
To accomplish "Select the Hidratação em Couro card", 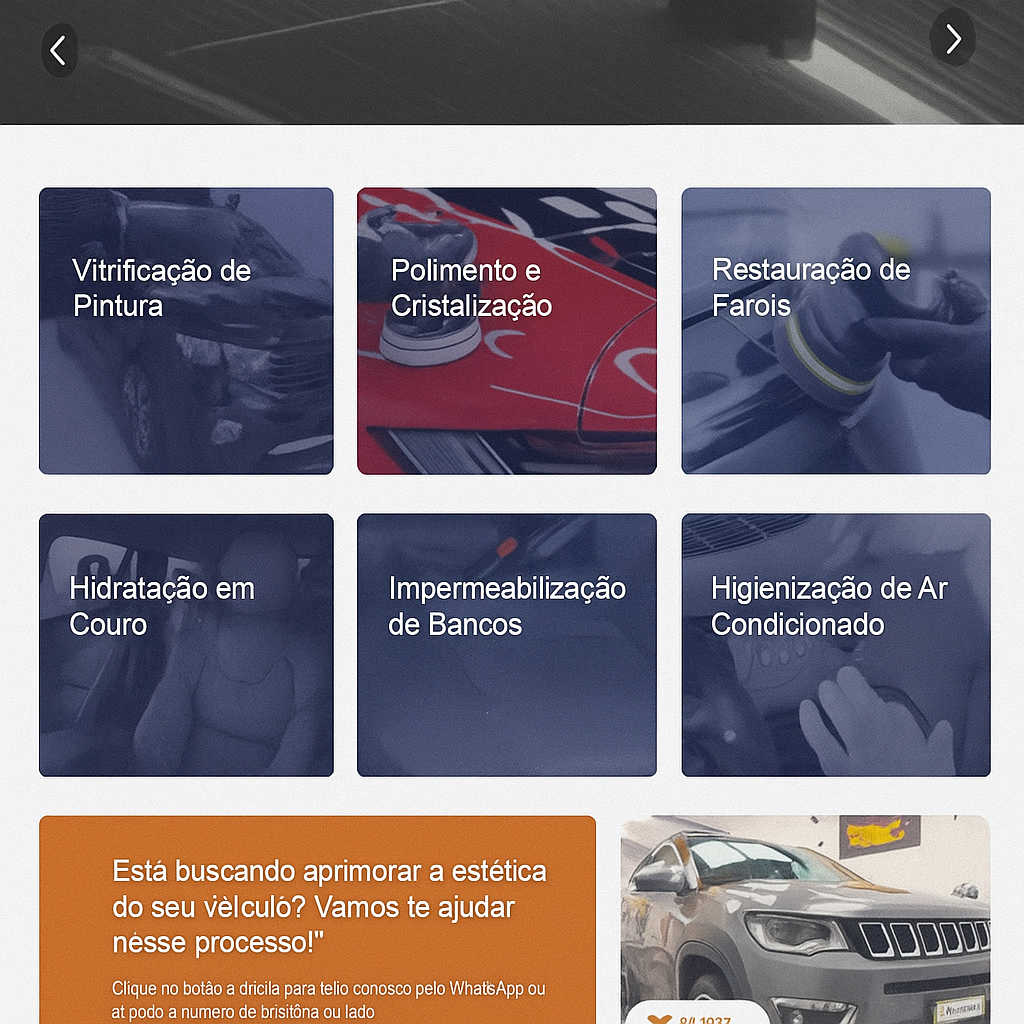I will [186, 644].
